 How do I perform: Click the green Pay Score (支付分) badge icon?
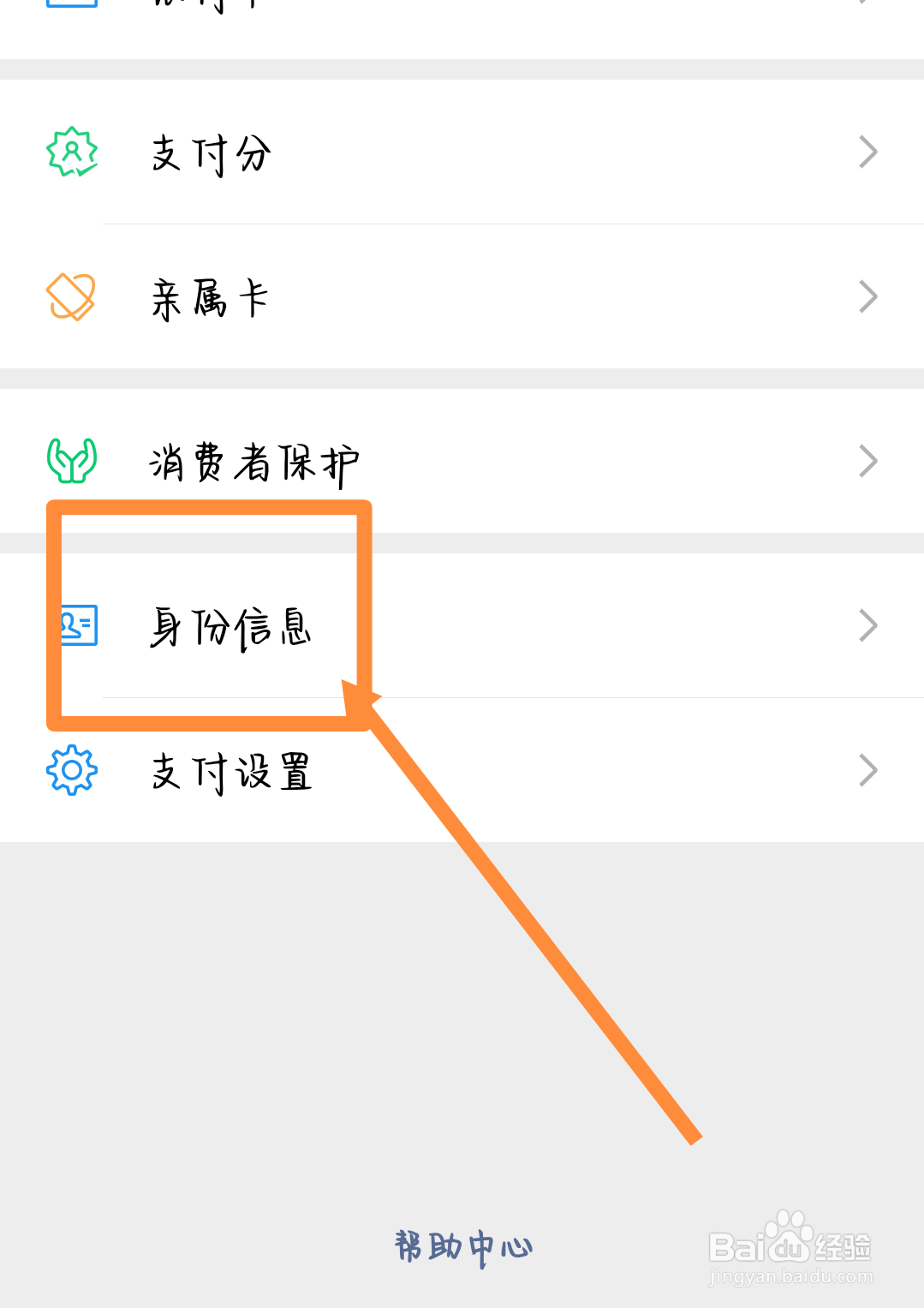click(72, 152)
